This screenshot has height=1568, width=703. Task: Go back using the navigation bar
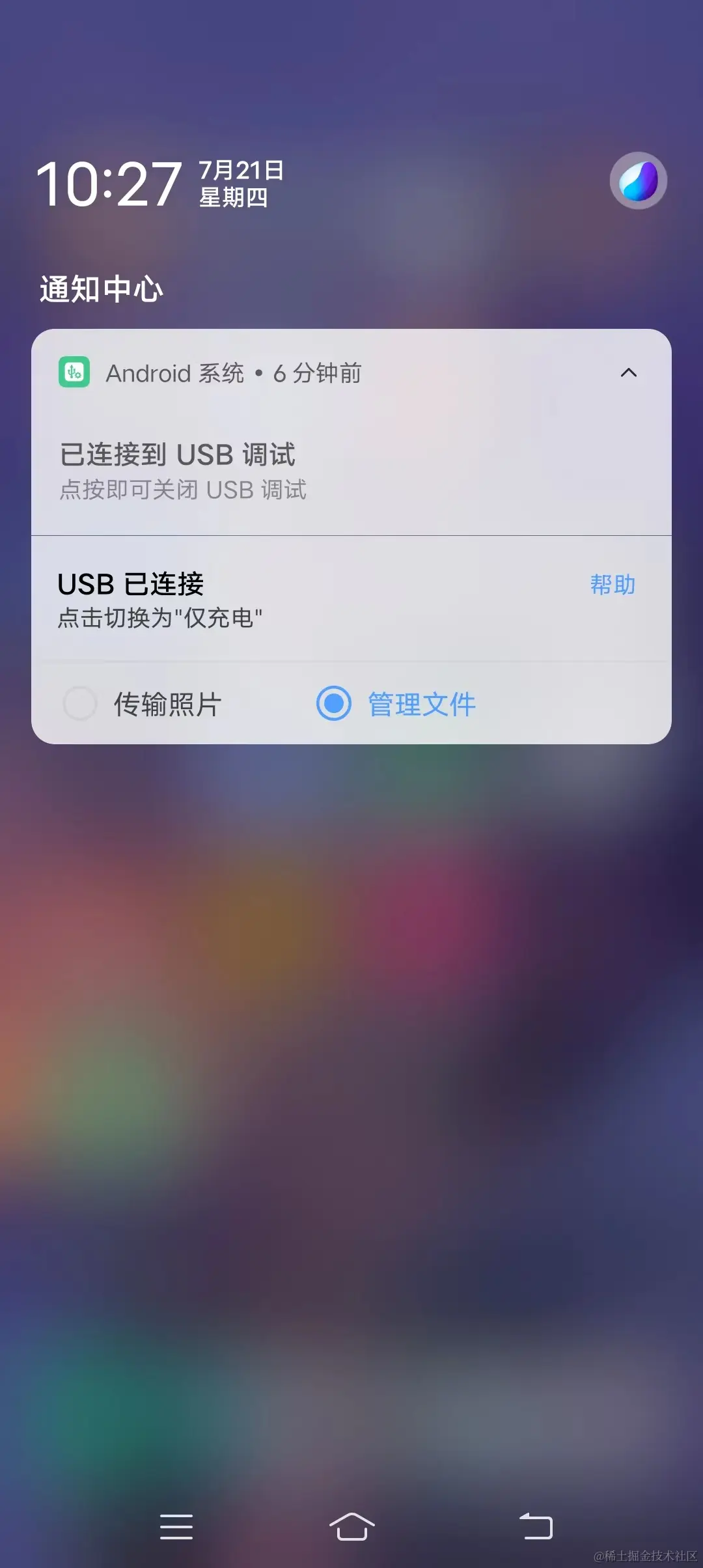[536, 1526]
